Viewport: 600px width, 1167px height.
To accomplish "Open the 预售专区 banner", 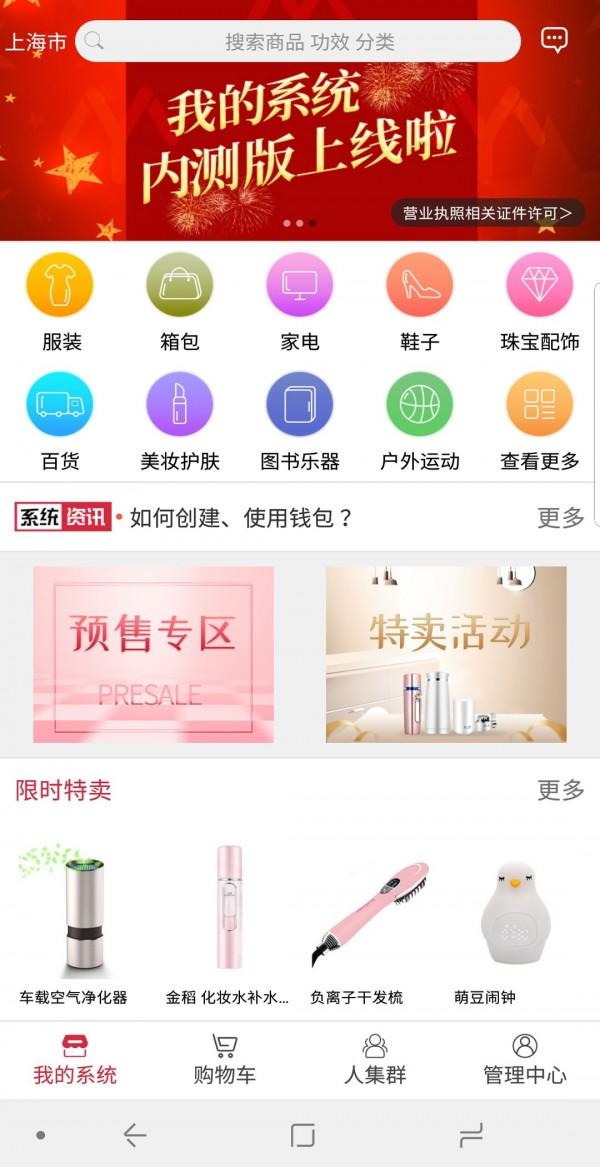I will click(x=153, y=654).
